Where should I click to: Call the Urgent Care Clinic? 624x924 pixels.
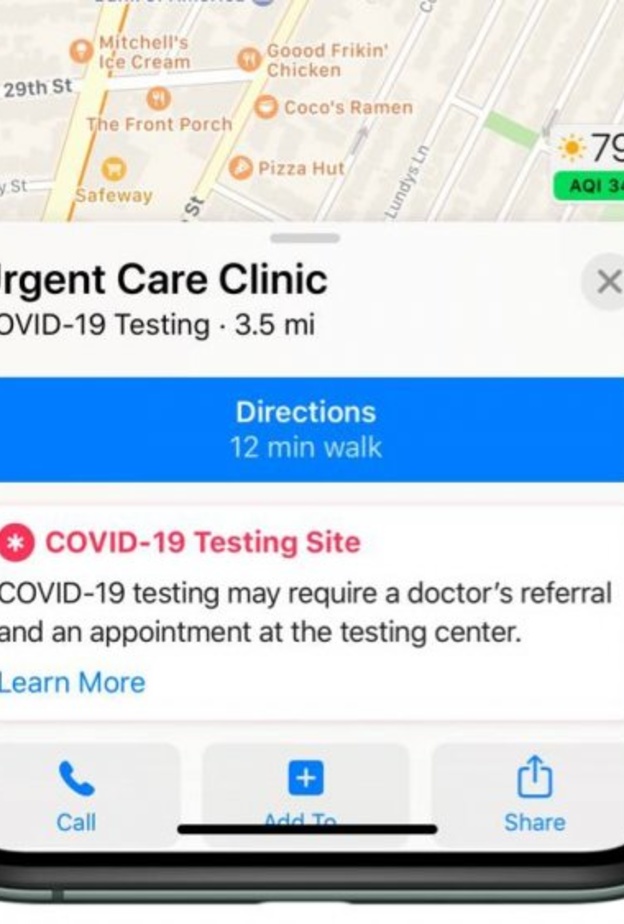click(x=76, y=795)
